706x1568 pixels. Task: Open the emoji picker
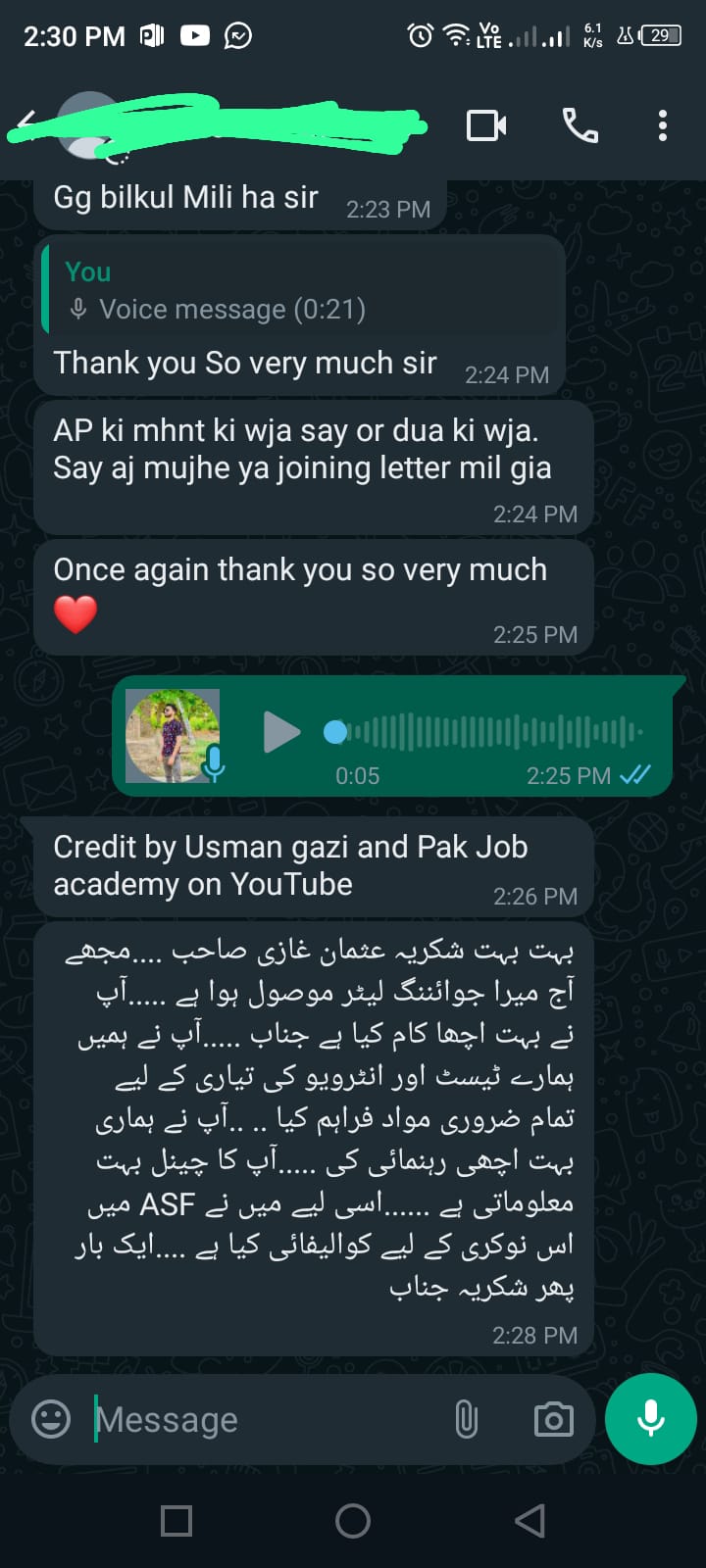[51, 1419]
